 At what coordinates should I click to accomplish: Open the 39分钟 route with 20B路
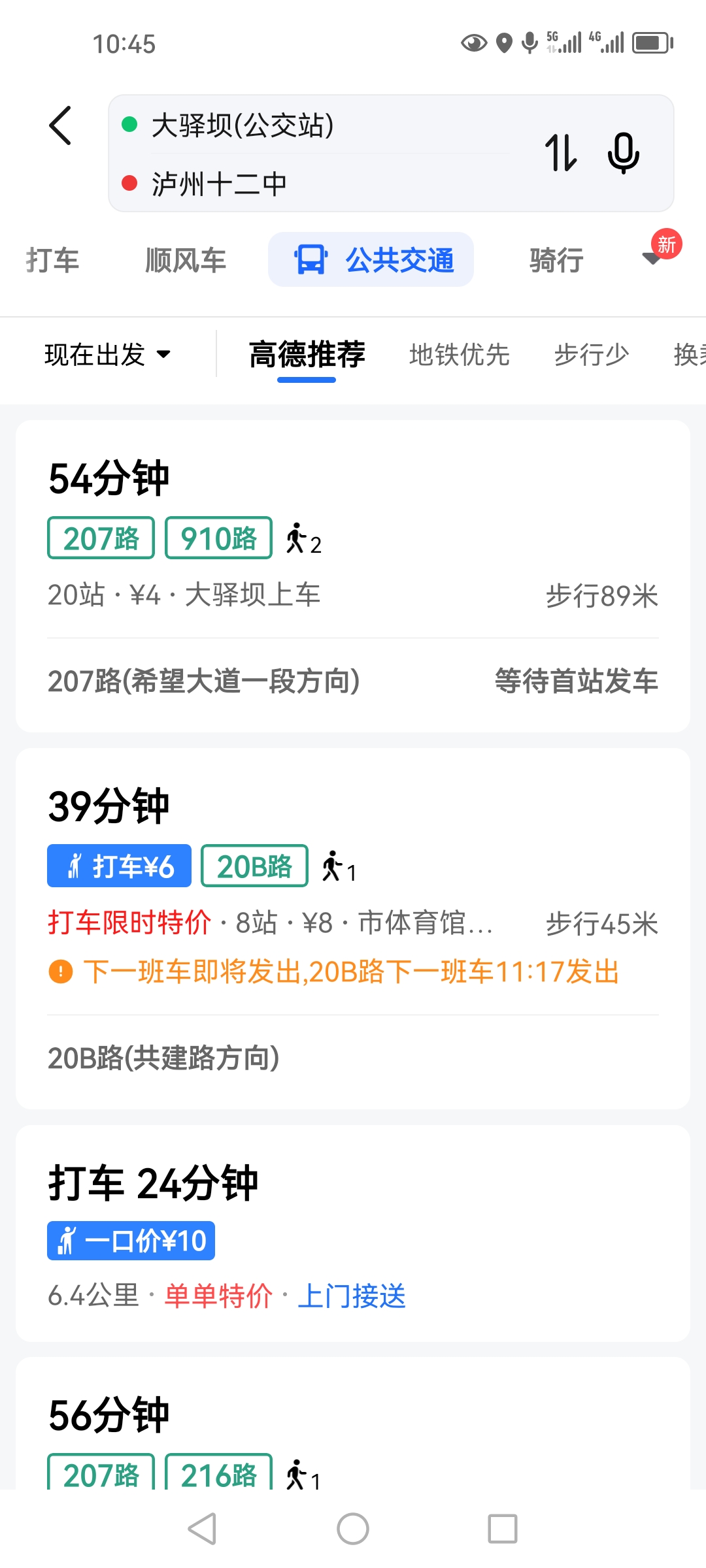pos(353,928)
